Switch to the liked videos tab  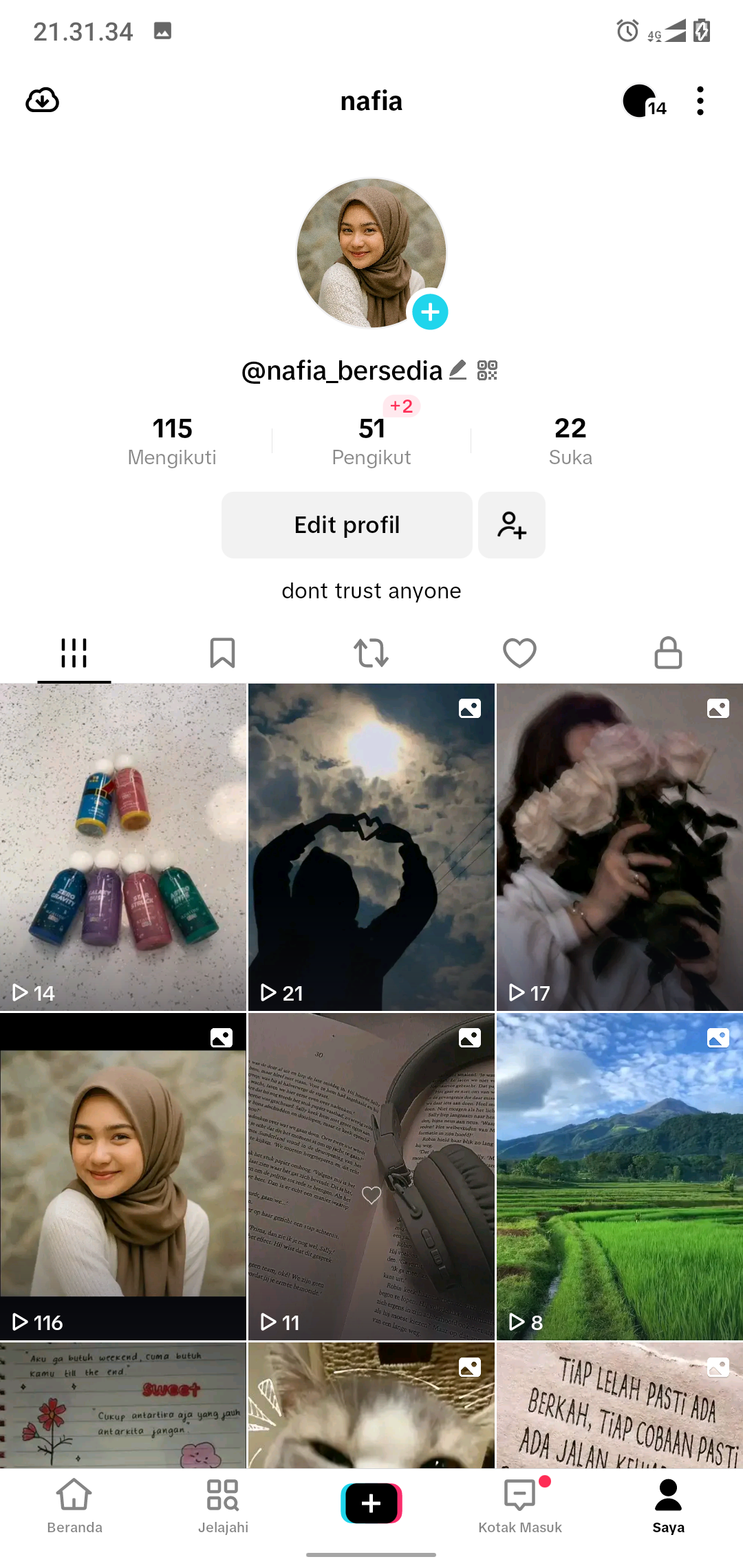pos(519,653)
